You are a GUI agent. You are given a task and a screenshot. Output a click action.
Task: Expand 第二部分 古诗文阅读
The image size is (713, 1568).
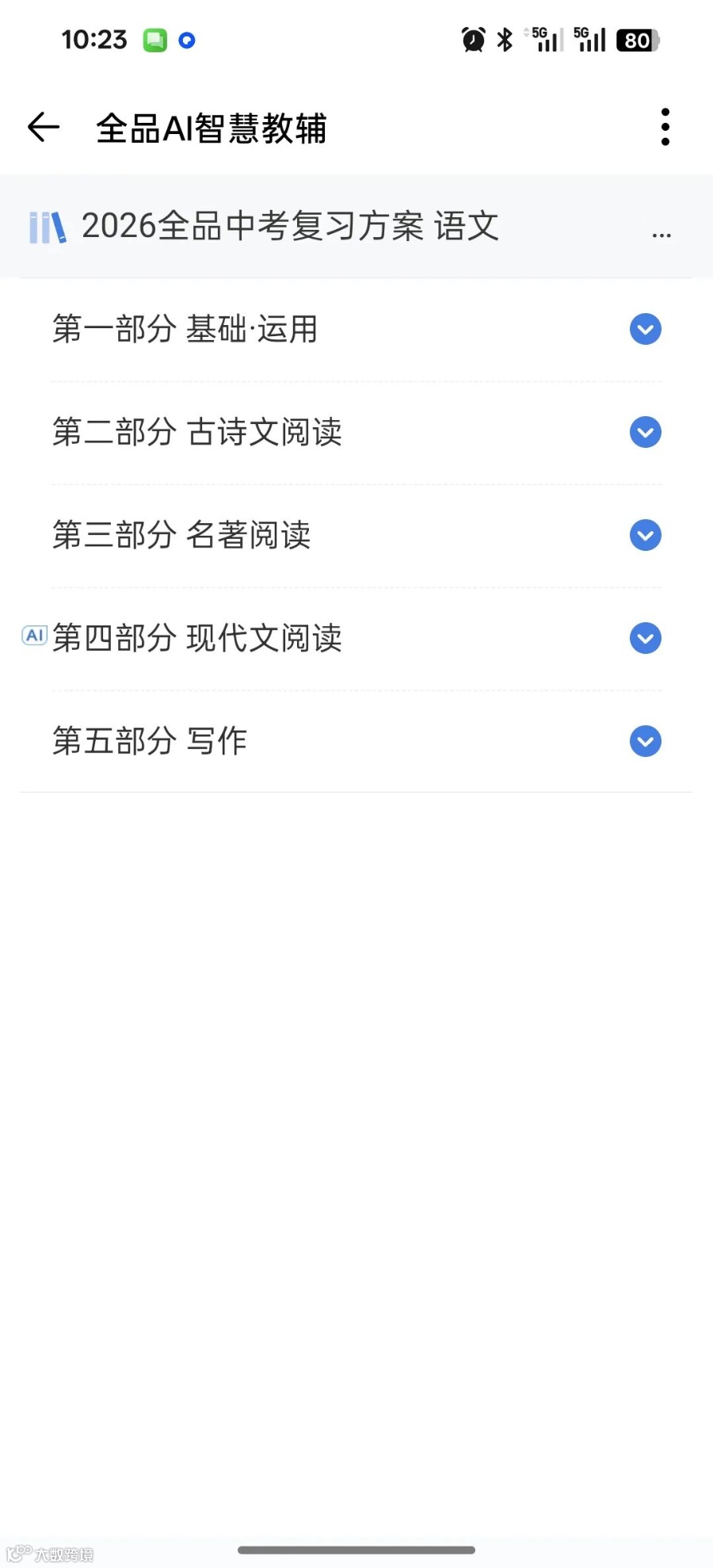(x=645, y=432)
